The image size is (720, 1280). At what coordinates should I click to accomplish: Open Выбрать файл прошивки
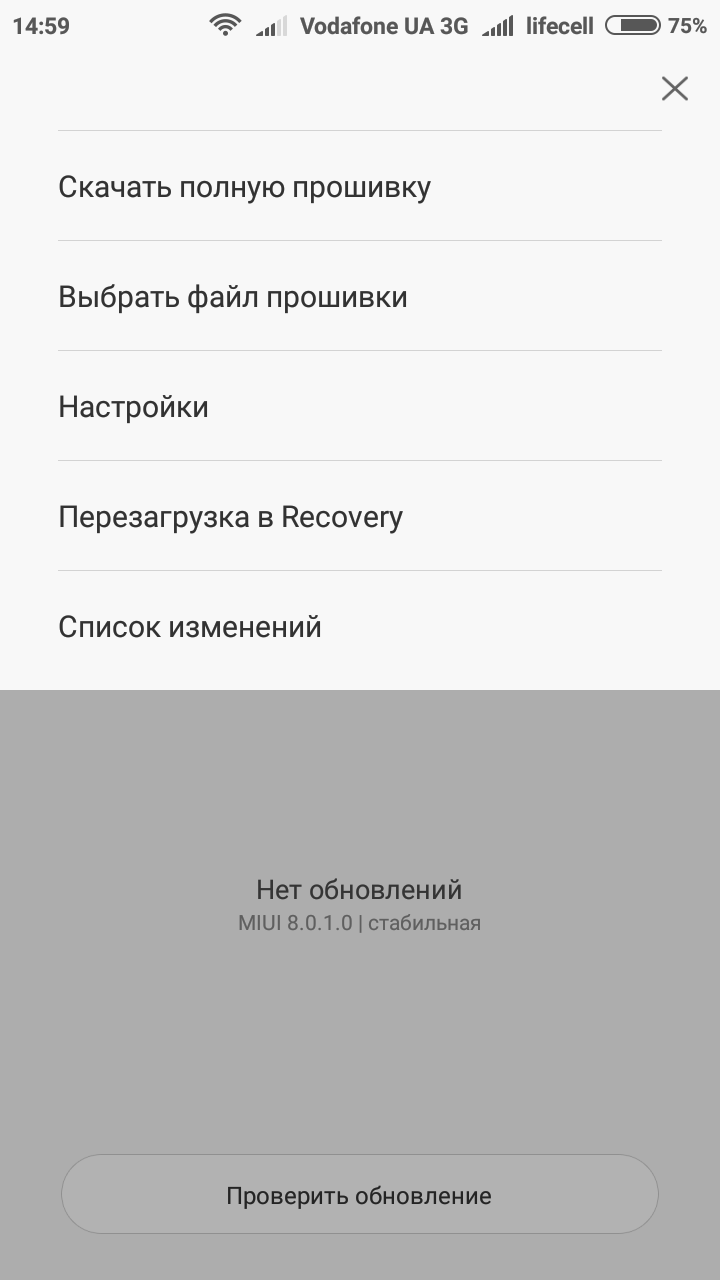click(x=360, y=296)
